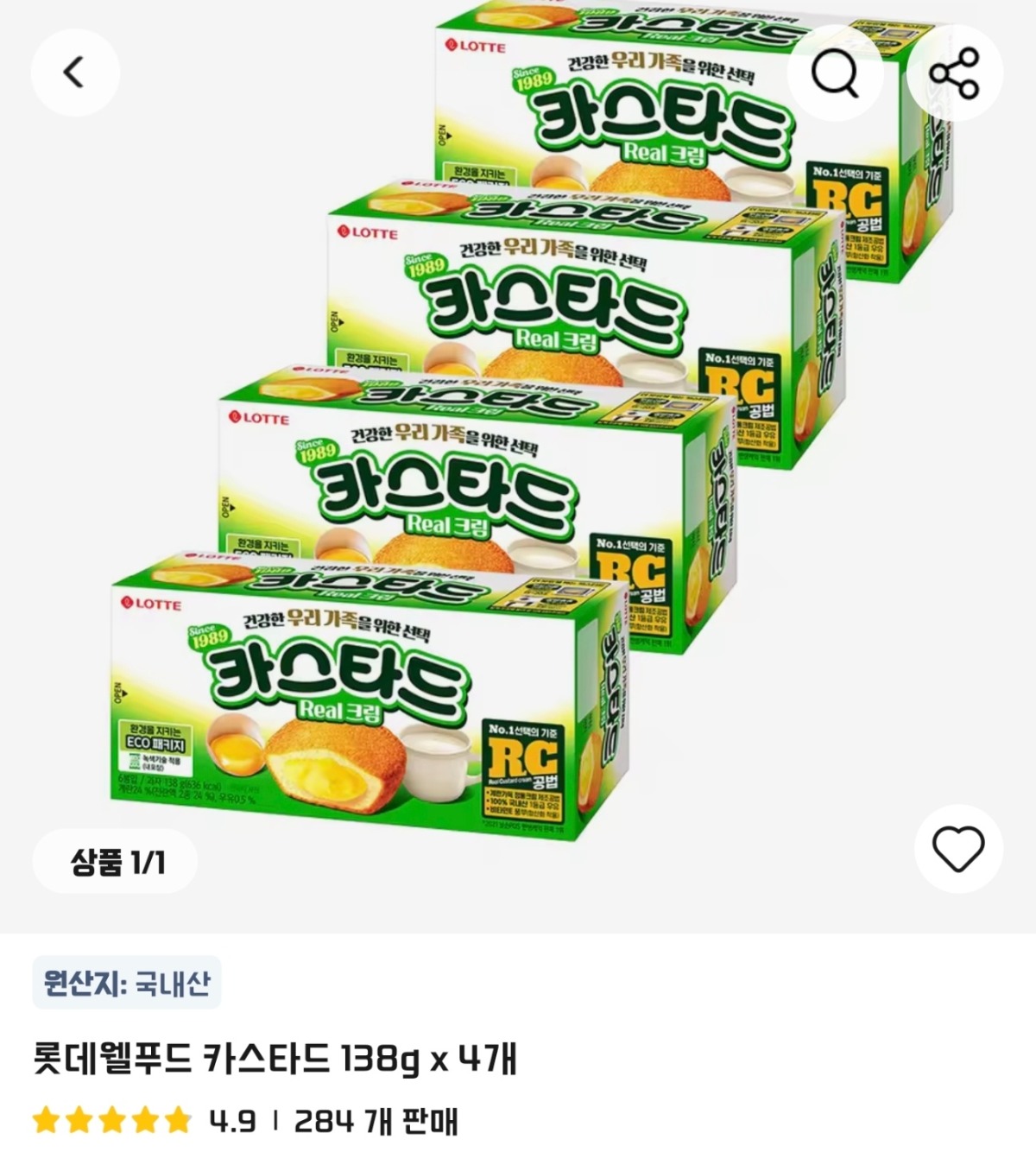Open search with the magnifier icon

pos(835,73)
